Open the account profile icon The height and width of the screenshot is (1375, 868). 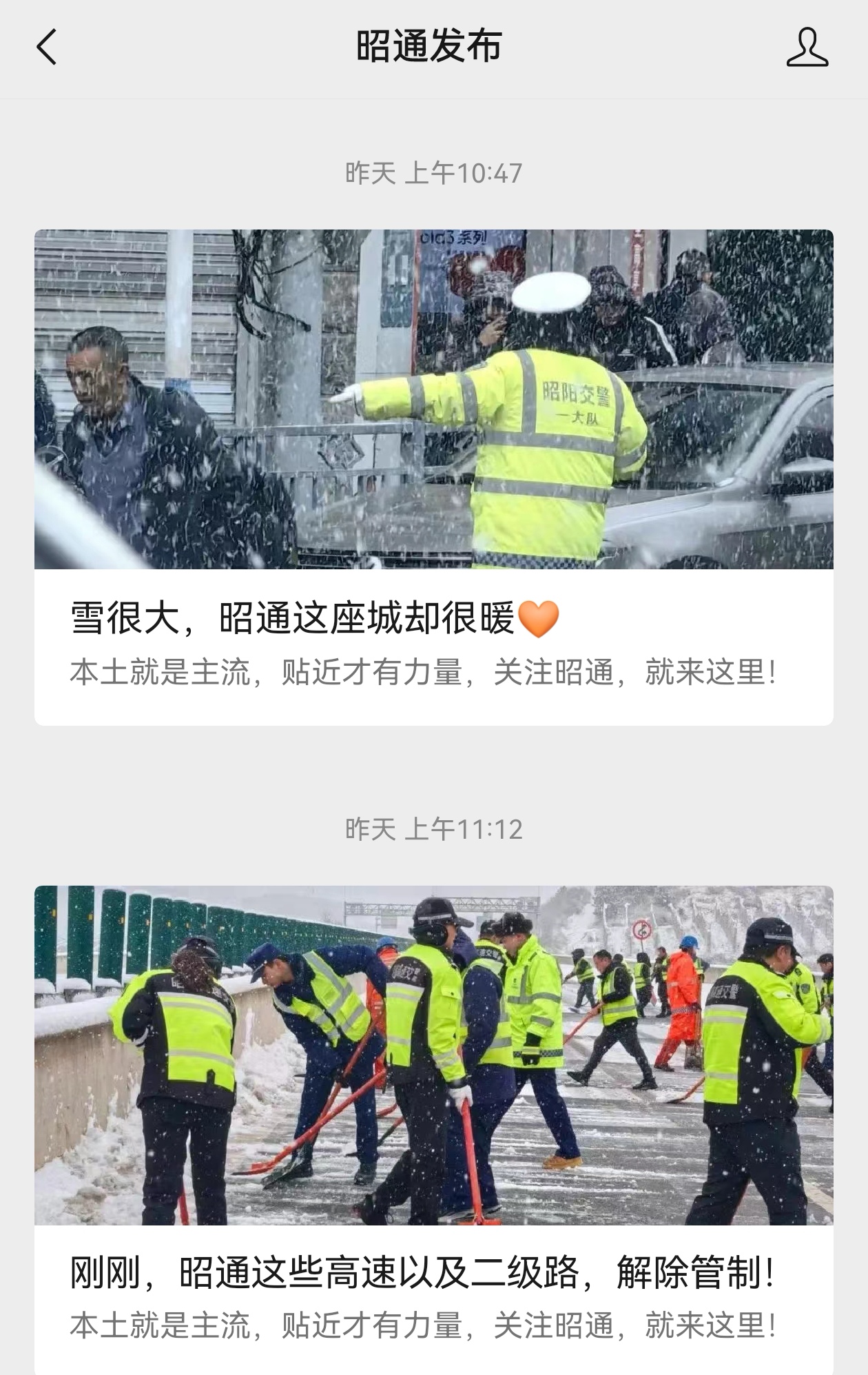pos(807,48)
